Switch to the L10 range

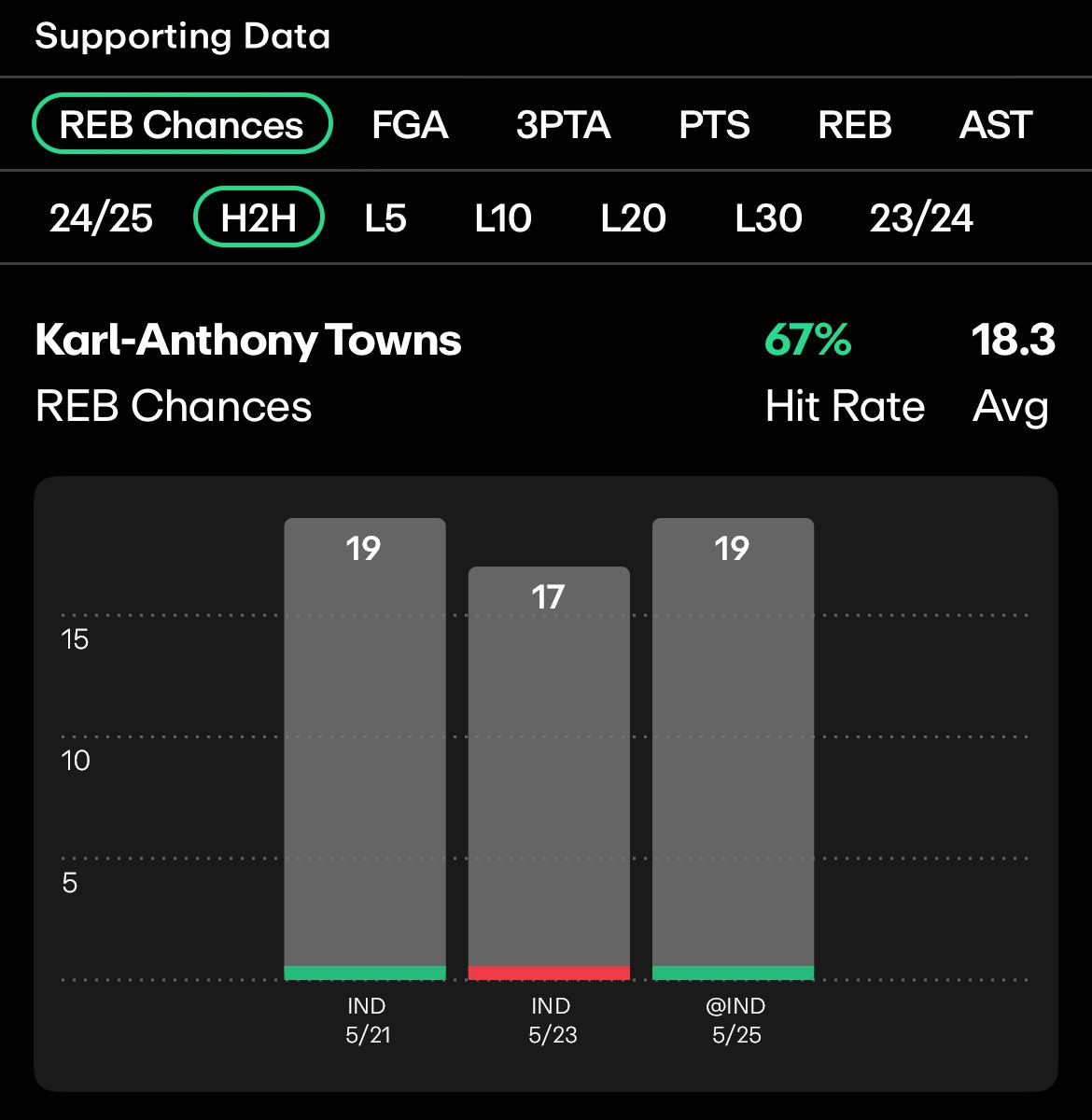pos(503,218)
